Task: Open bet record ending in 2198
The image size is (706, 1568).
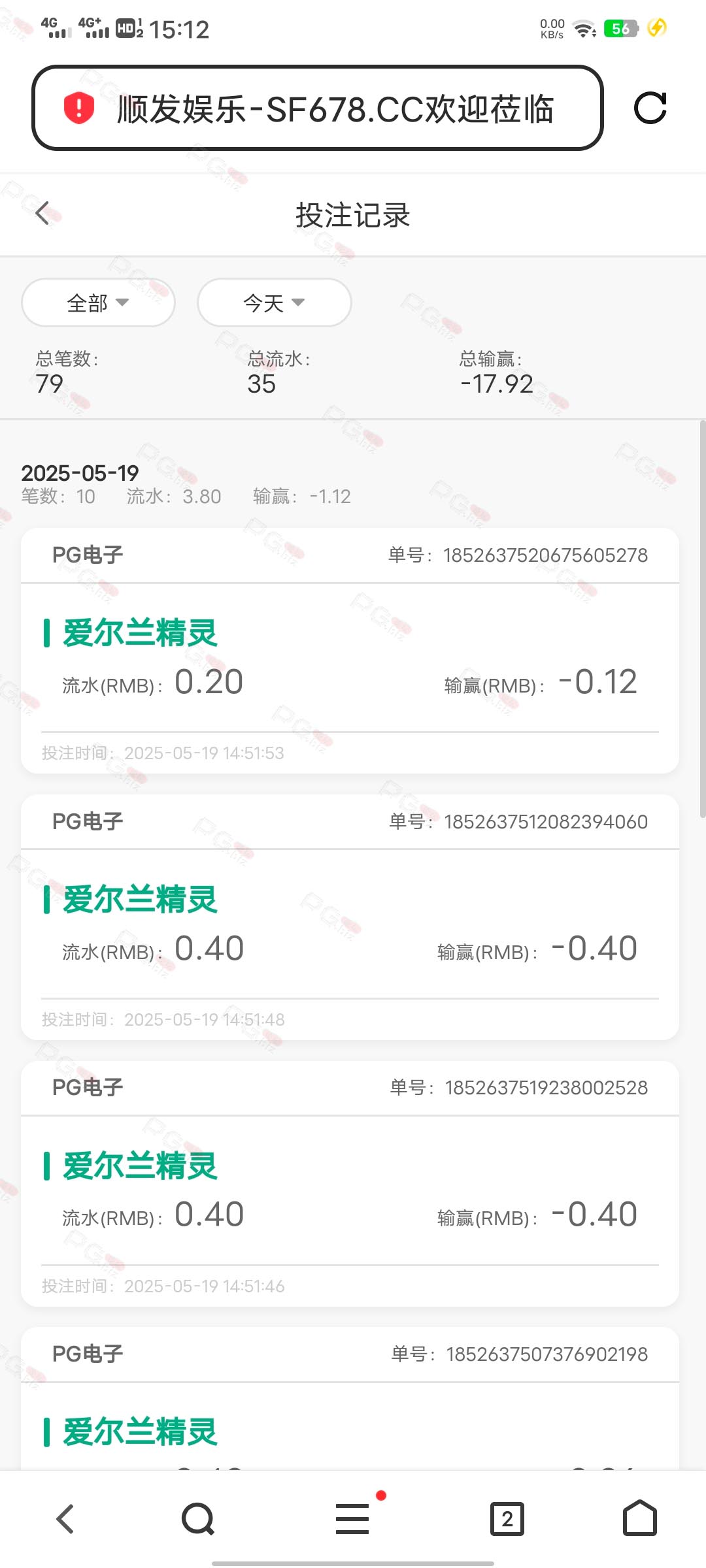Action: pos(350,1398)
